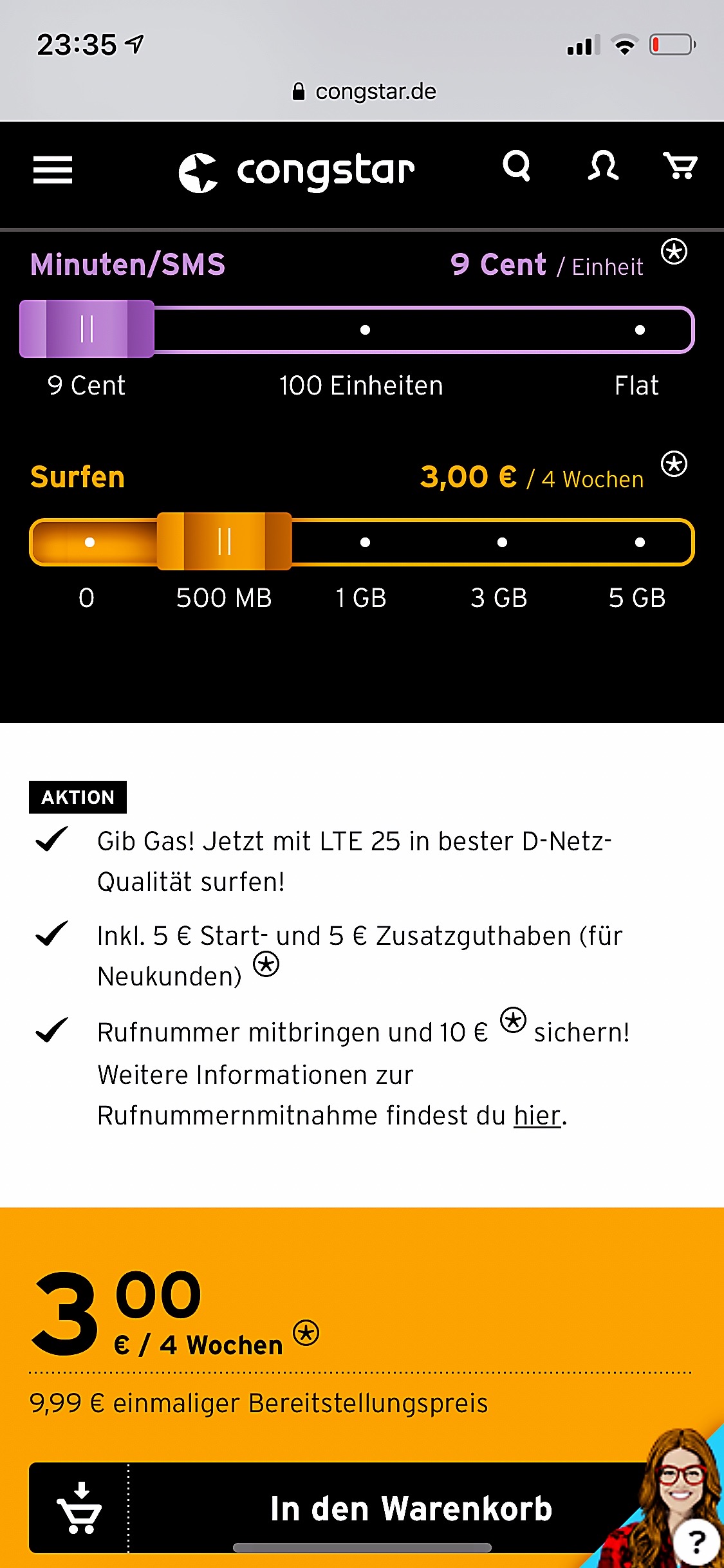Select 100 Einheiten on Minuten/SMS slider
Screen dimensions: 724x1568
point(365,330)
